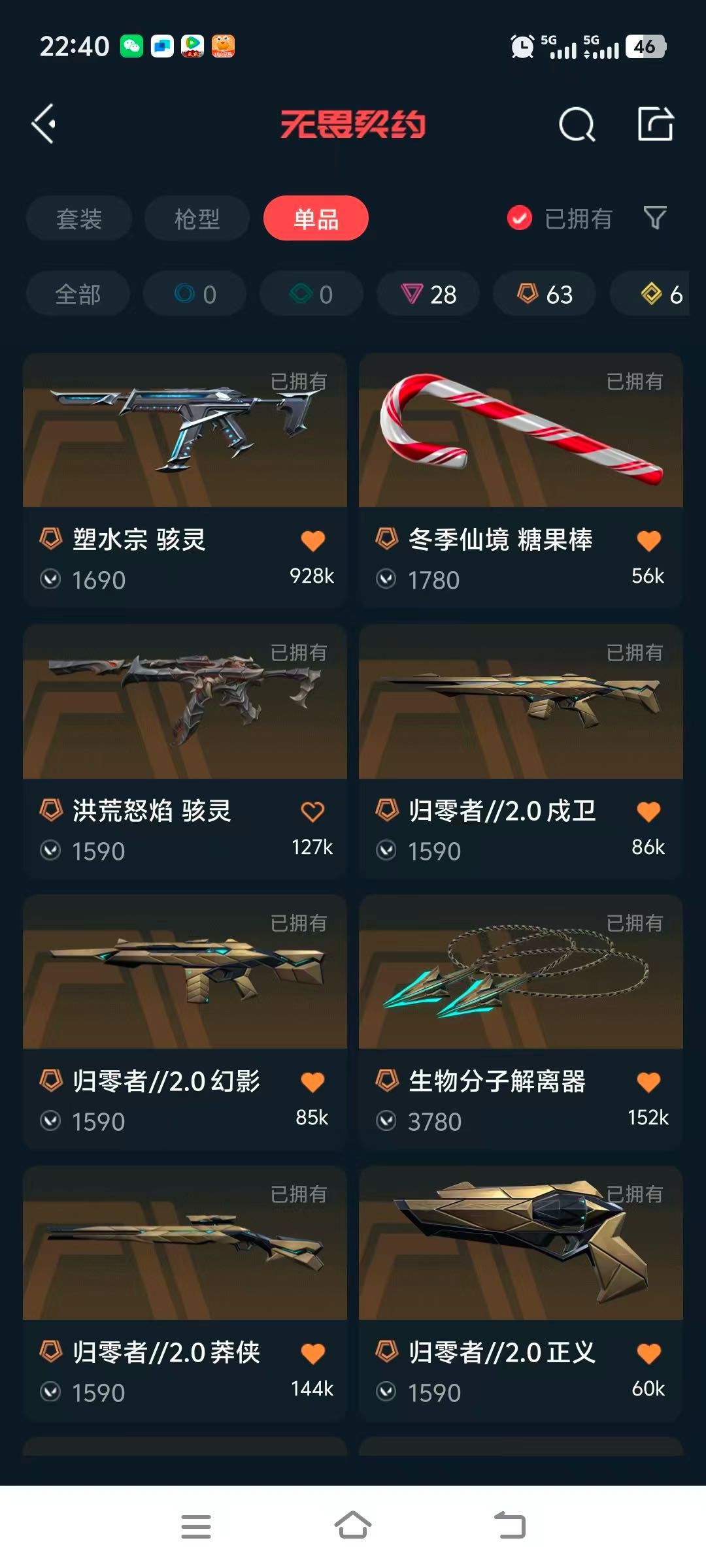This screenshot has height=1568, width=706.
Task: Filter by the rarity chip showing 63
Action: click(x=545, y=294)
